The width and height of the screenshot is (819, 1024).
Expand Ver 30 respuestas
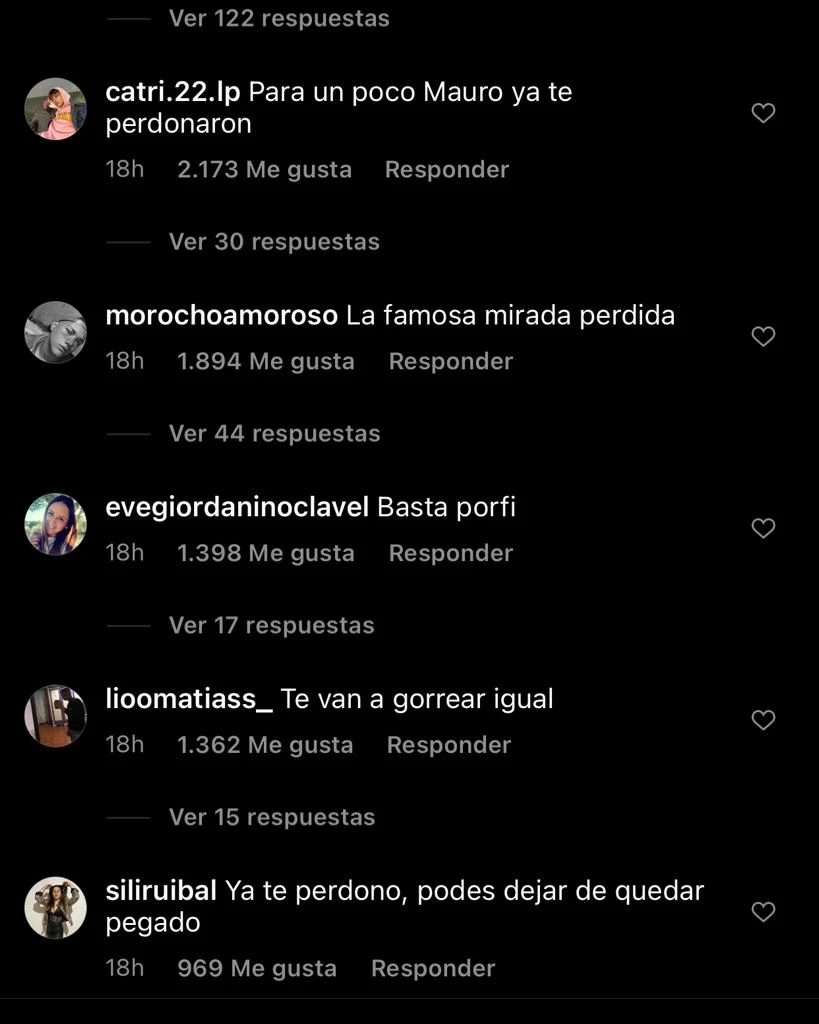pyautogui.click(x=273, y=242)
